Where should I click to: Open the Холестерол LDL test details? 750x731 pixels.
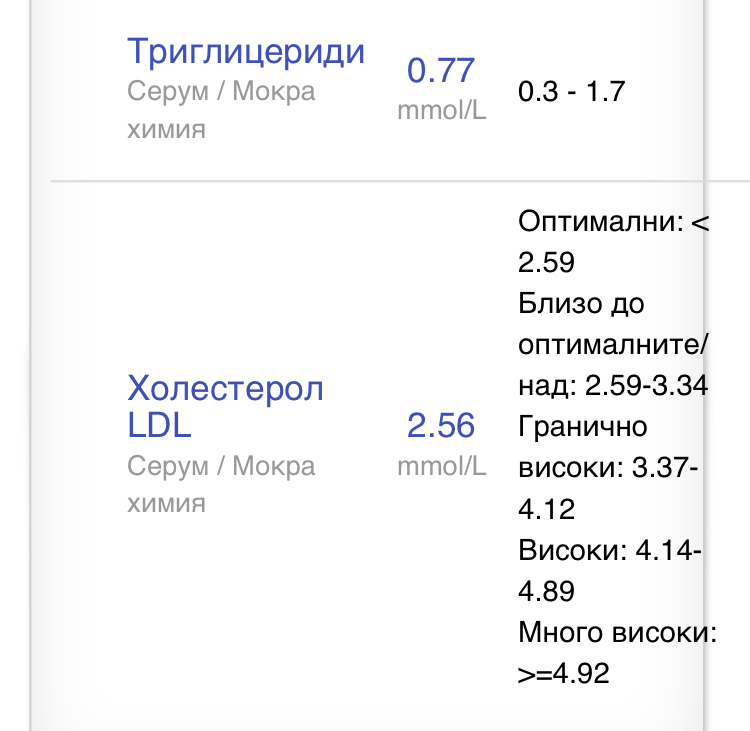point(225,406)
